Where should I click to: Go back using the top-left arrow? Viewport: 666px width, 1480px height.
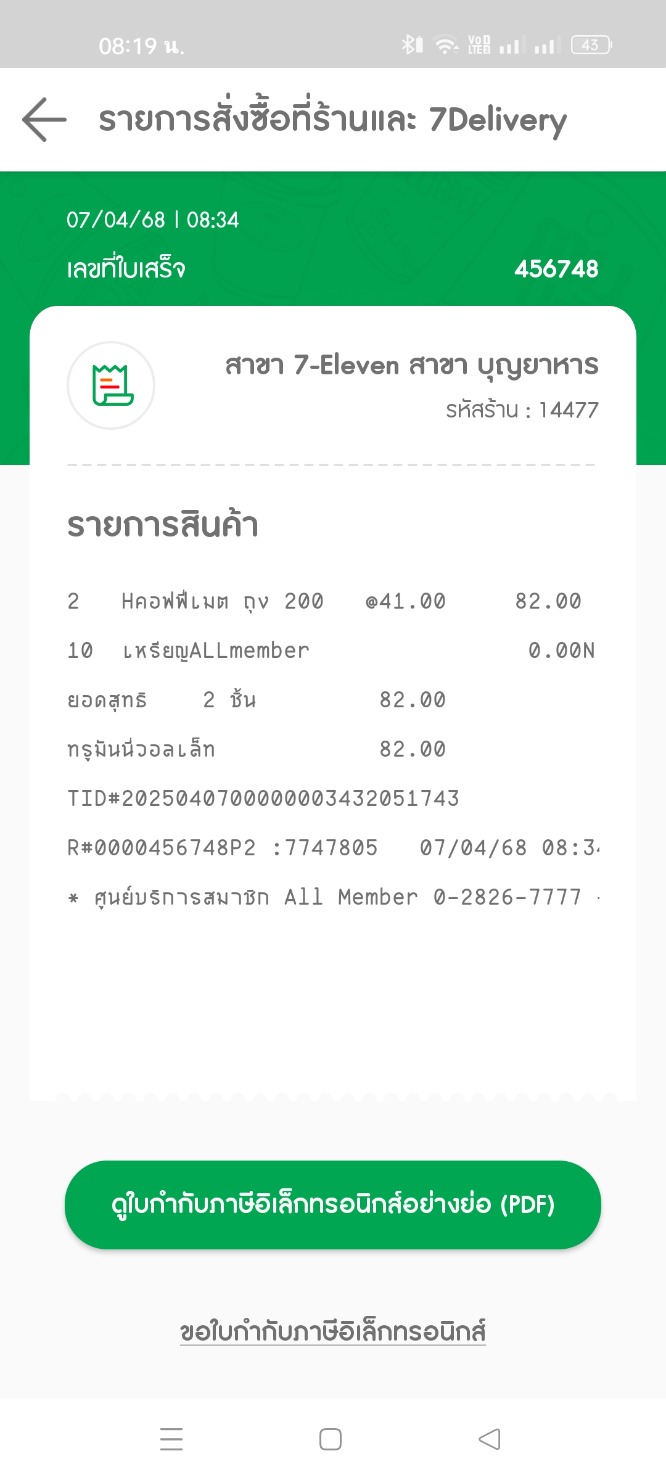pos(44,121)
